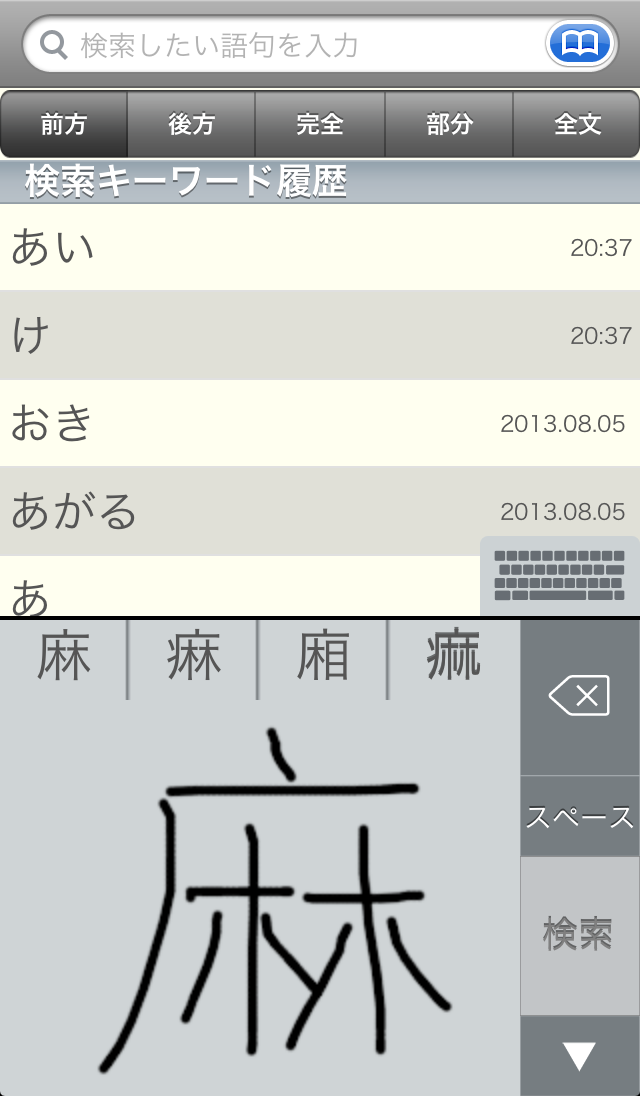Switch to the keyboard input icon
The height and width of the screenshot is (1096, 640).
[x=560, y=576]
